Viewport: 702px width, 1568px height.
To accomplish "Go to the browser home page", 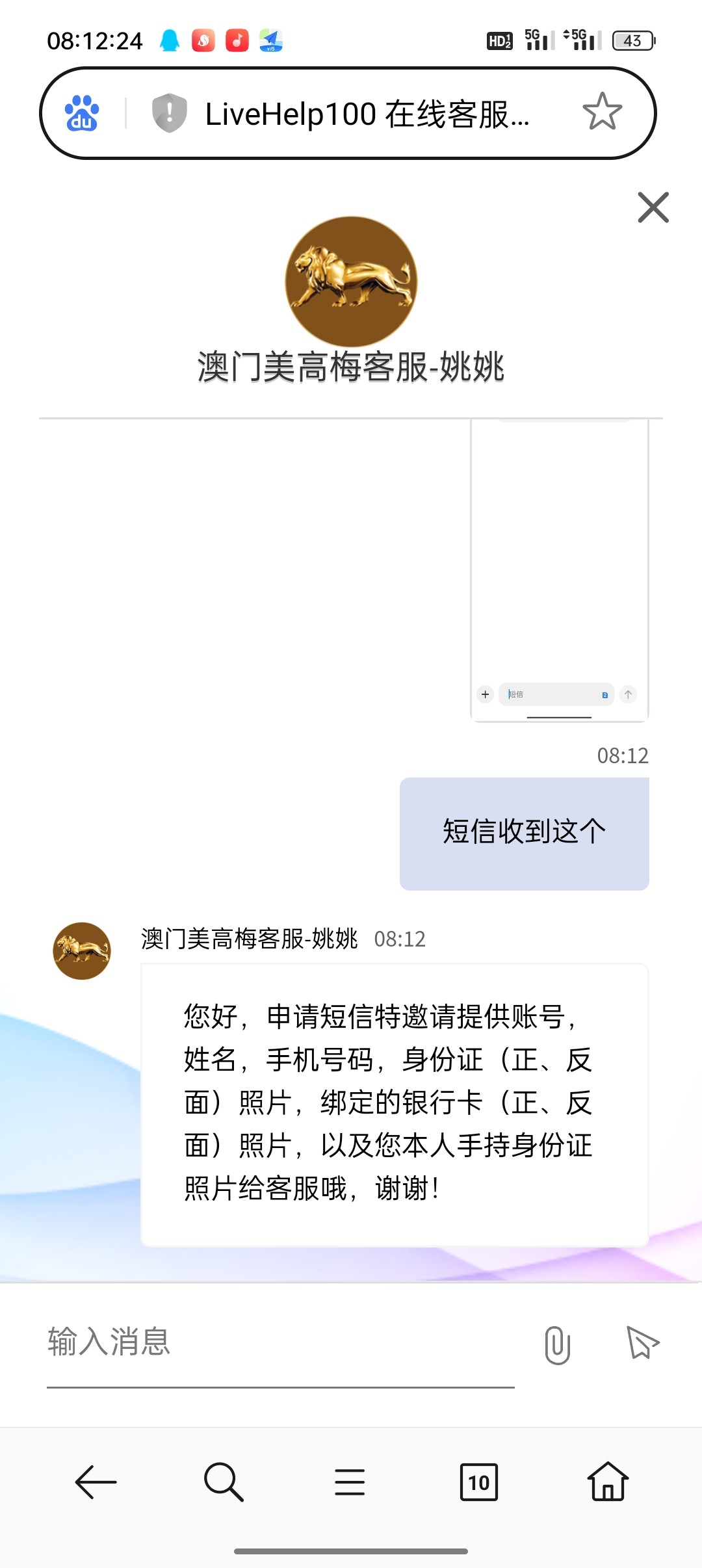I will 608,1481.
